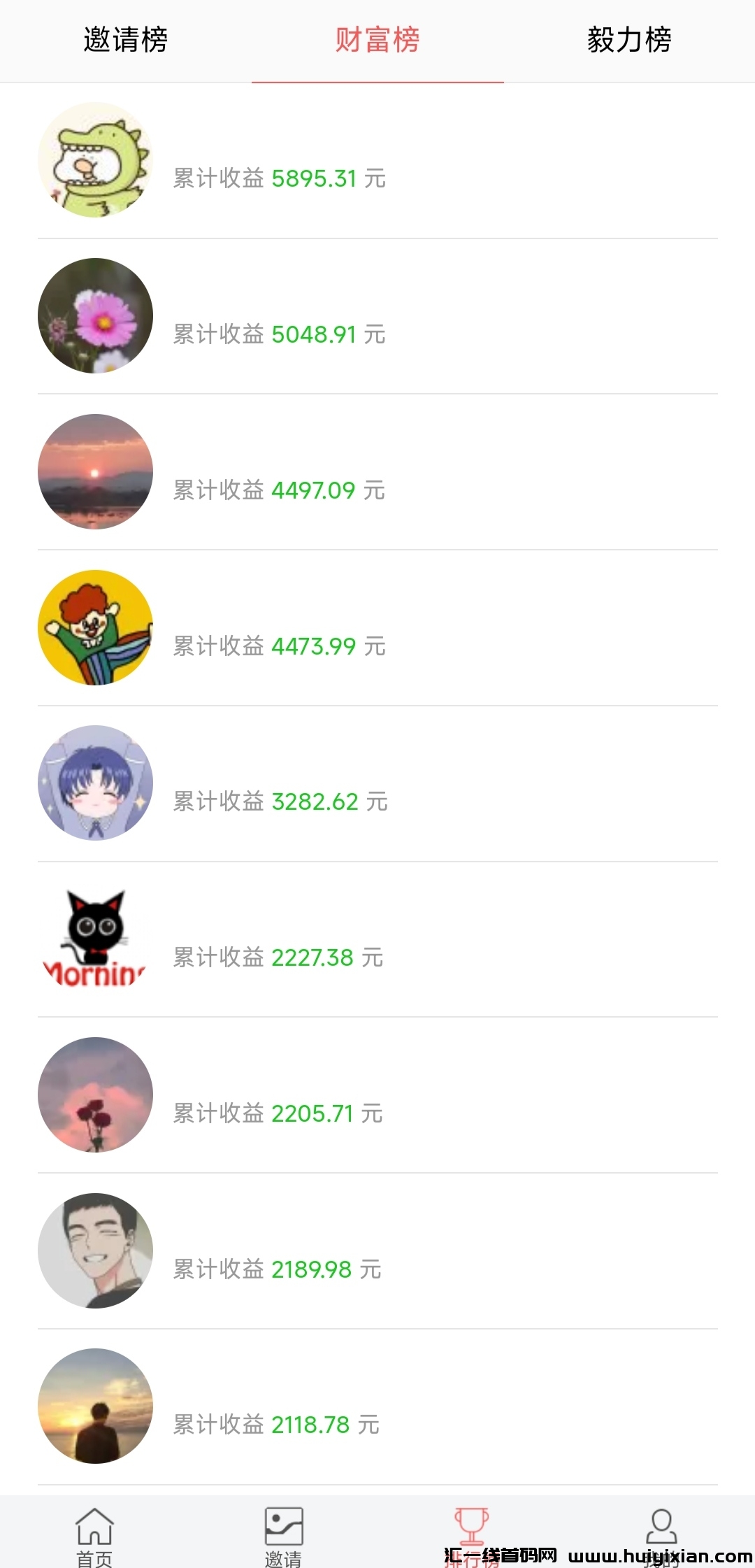Open the 毅力榜 leaderboard tab
Viewport: 755px width, 1568px height.
[x=629, y=40]
